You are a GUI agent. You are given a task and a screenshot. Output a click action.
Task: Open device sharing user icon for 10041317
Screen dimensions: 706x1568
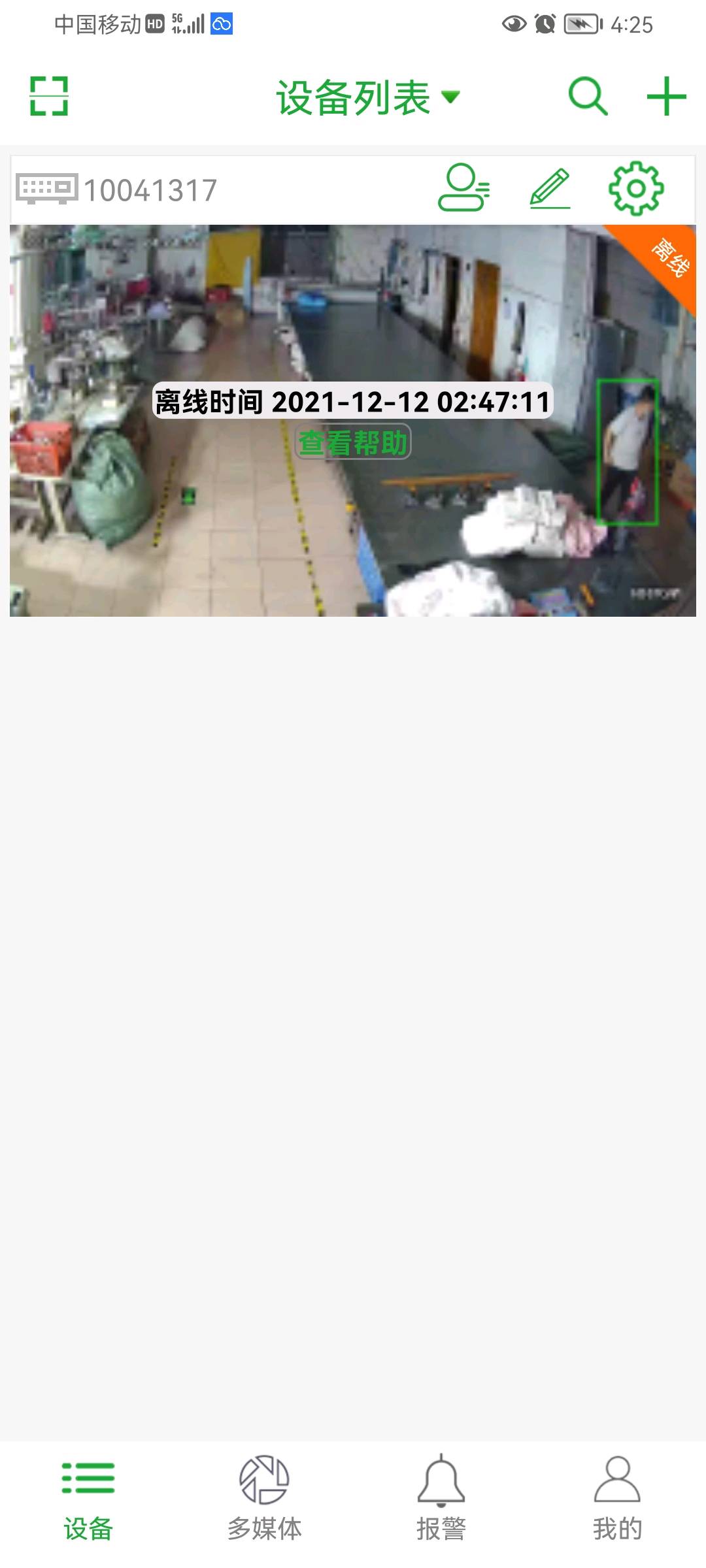(x=463, y=188)
